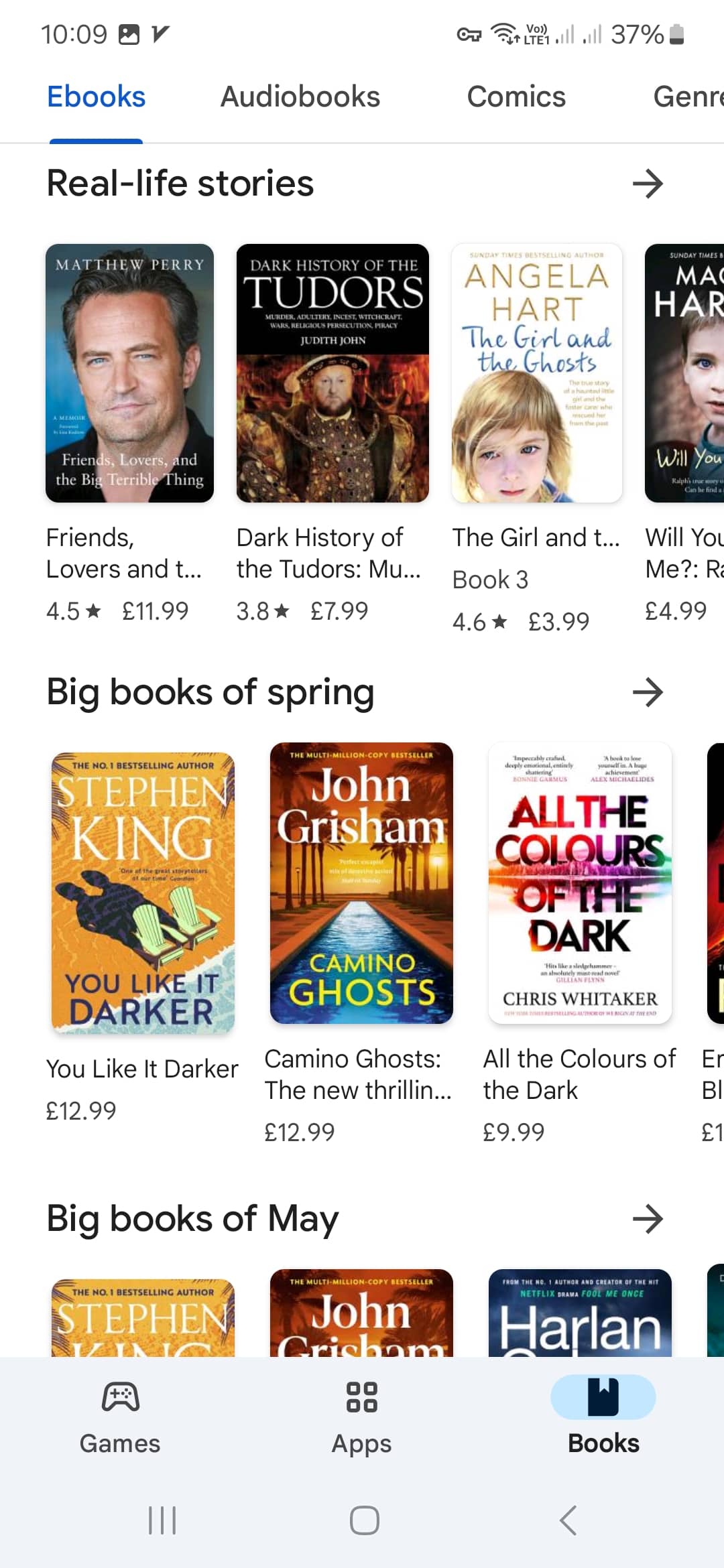Tap the system back button

point(568,1520)
